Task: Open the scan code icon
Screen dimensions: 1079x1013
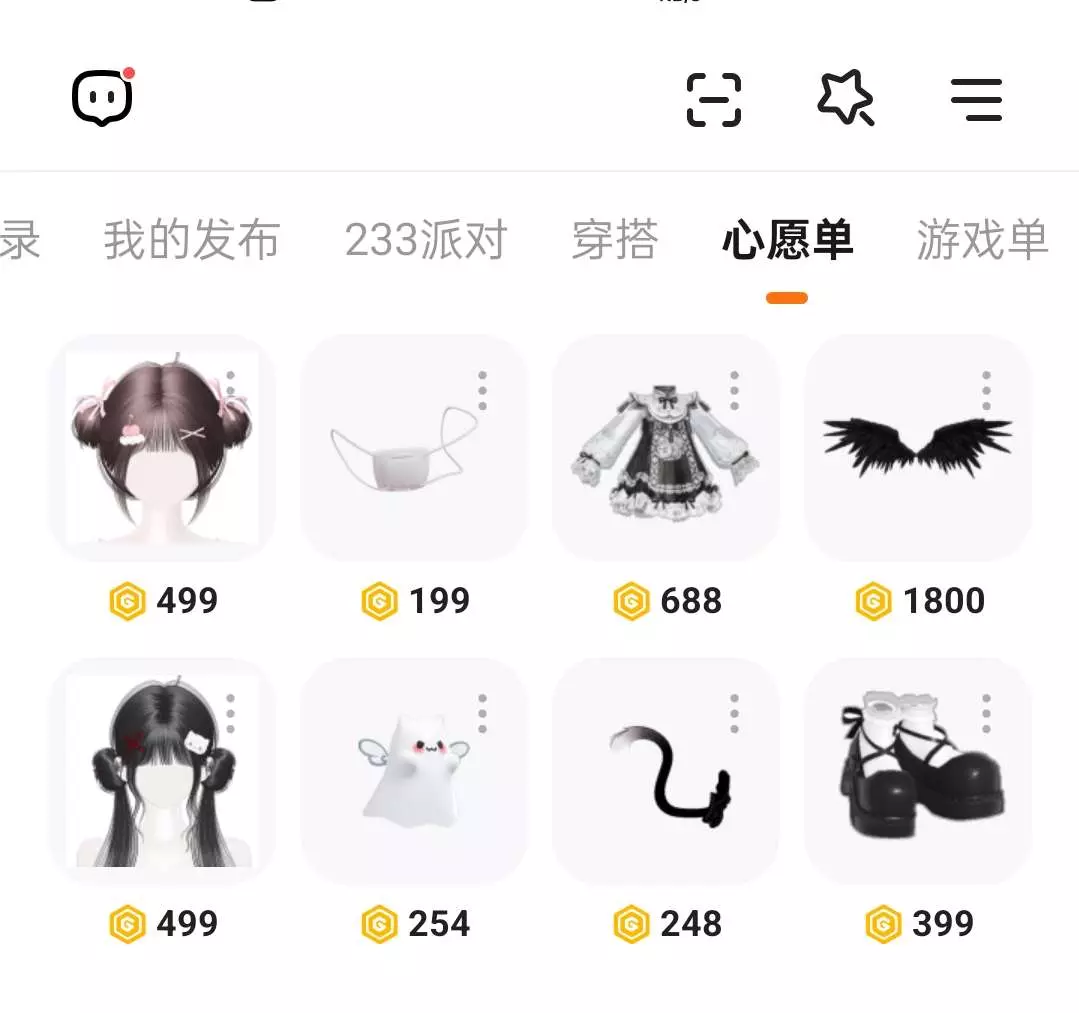Action: tap(714, 100)
